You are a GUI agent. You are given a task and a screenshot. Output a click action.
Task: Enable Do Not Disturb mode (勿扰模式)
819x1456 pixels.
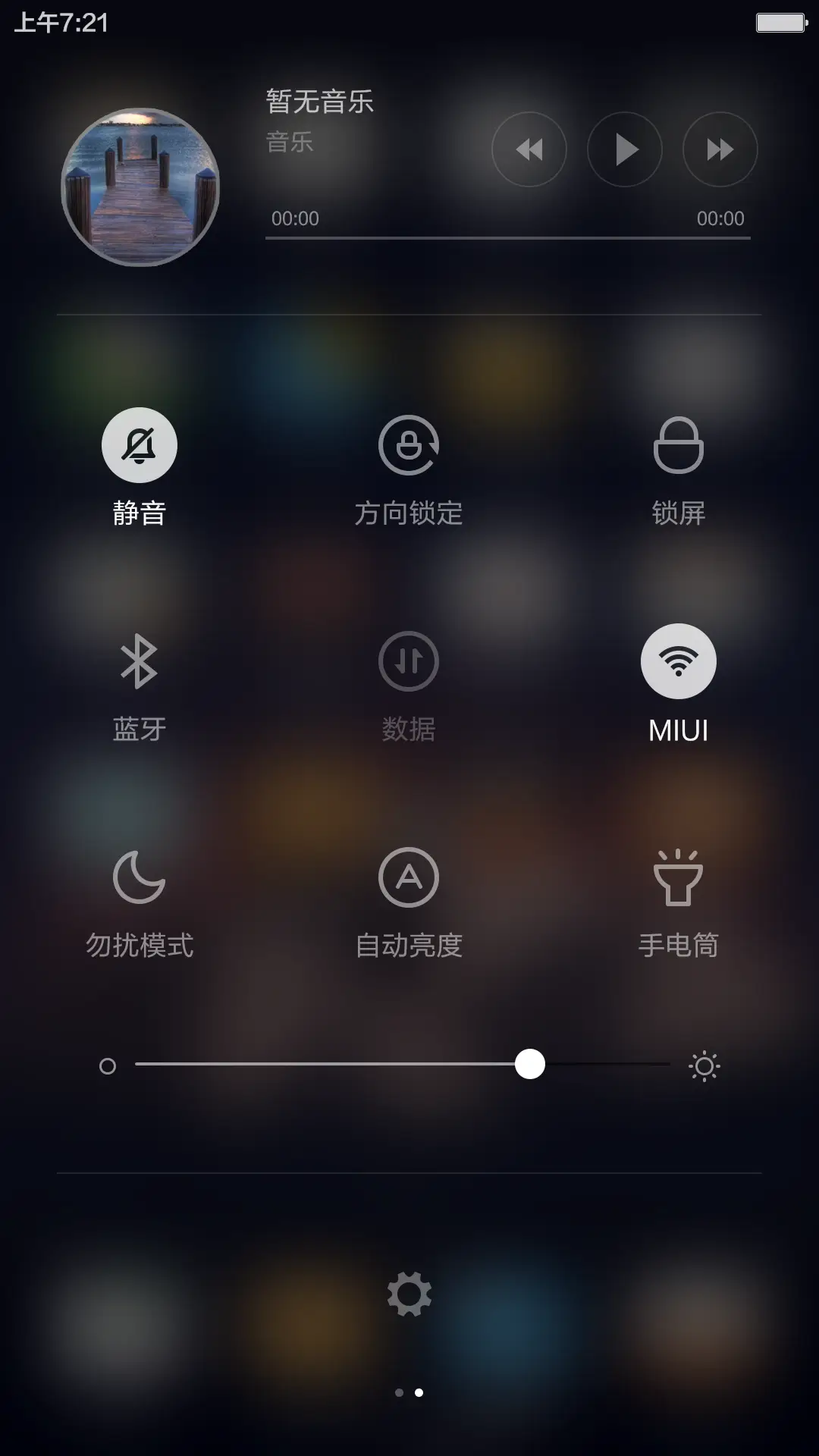coord(140,877)
